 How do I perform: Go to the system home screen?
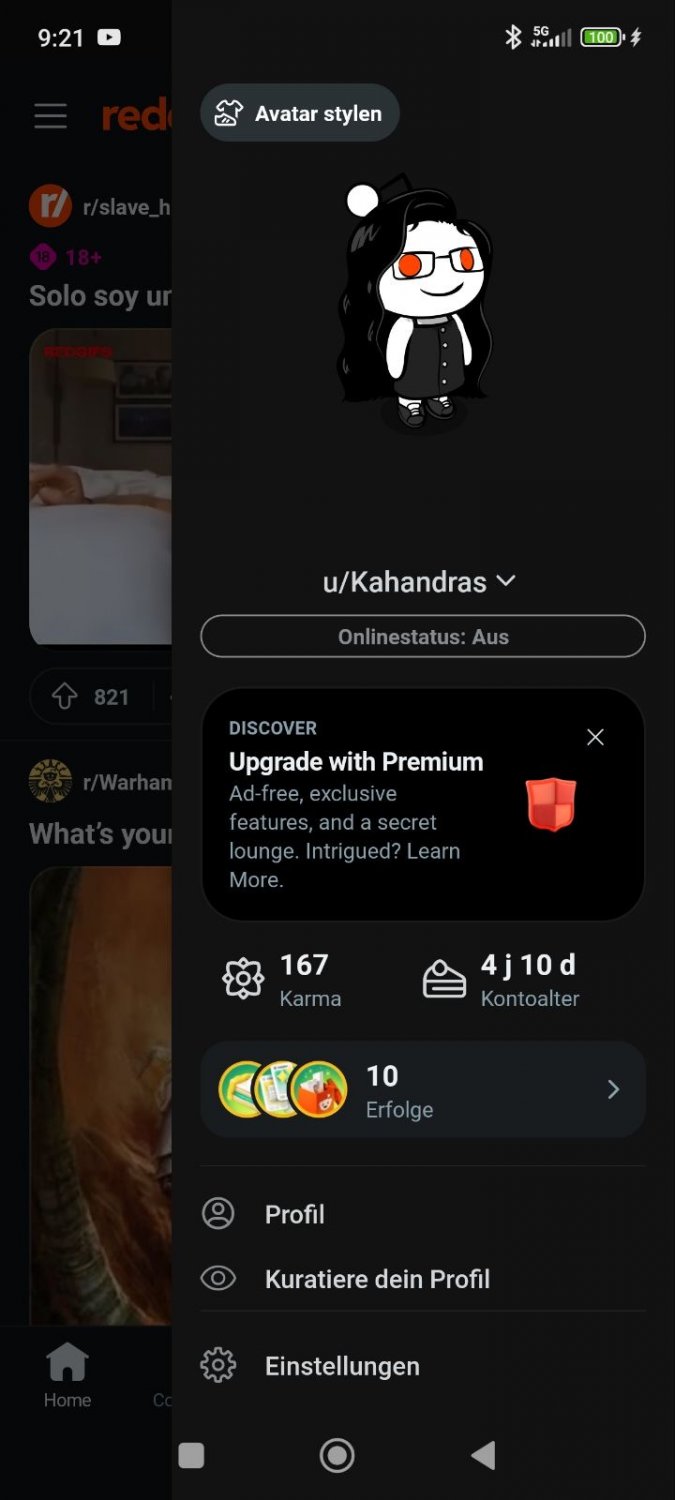click(x=337, y=1455)
